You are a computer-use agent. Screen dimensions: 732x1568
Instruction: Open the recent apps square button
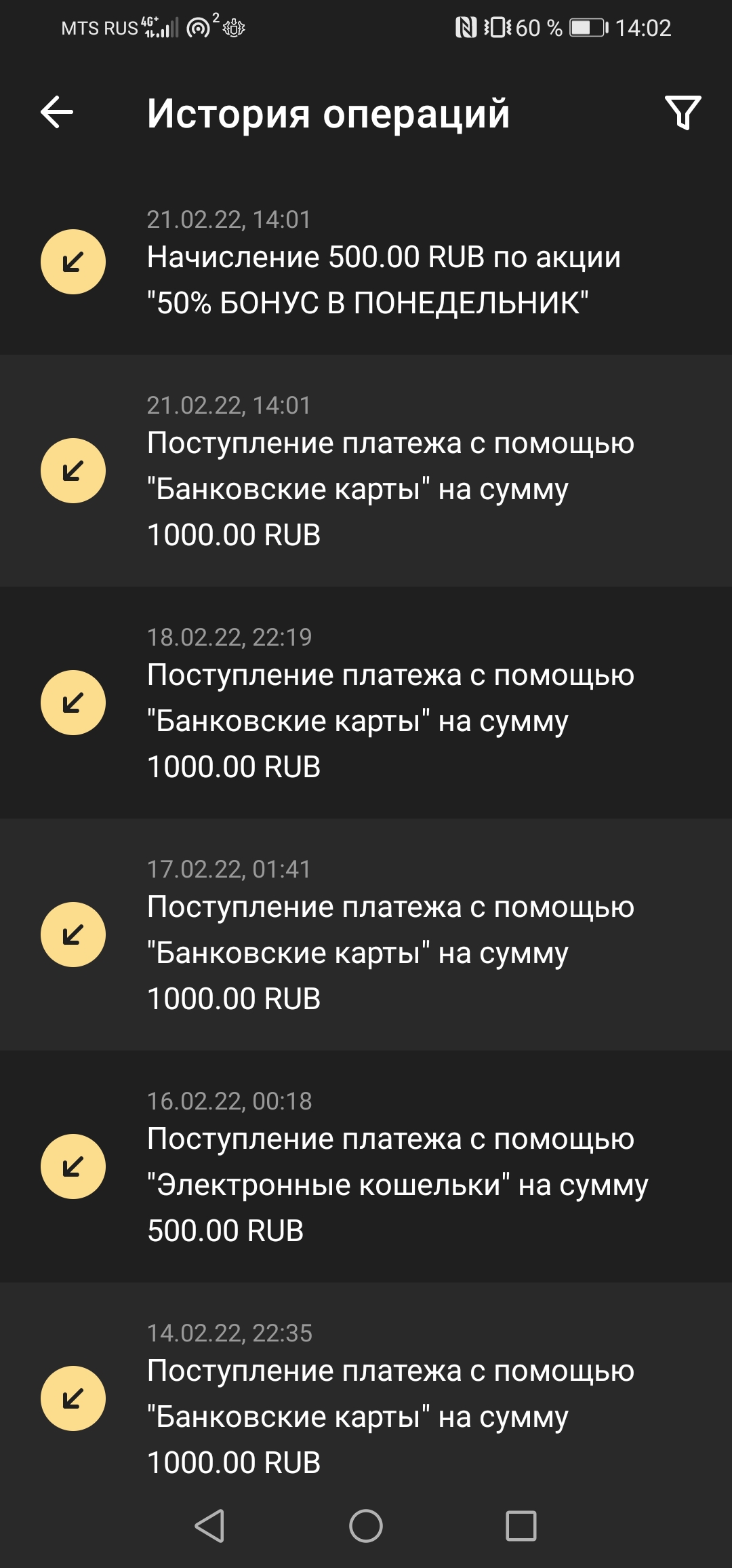click(x=521, y=1526)
